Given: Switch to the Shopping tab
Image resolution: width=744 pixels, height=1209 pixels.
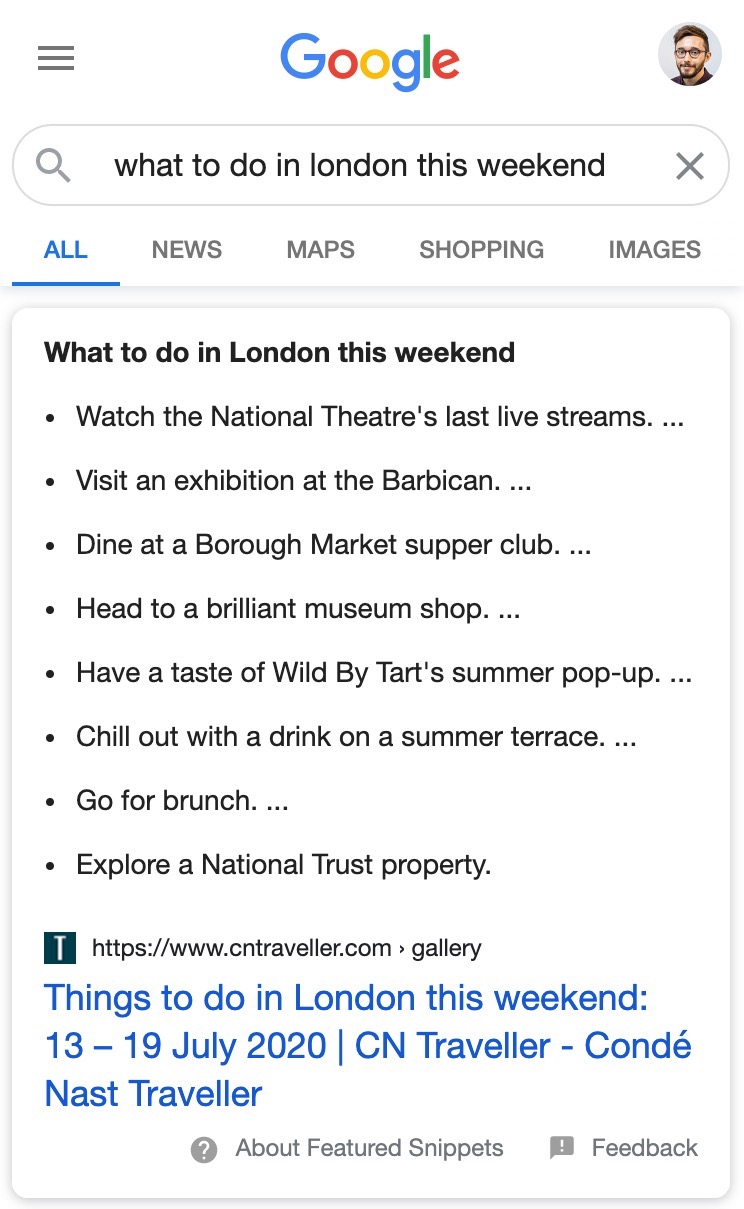Looking at the screenshot, I should pos(482,250).
